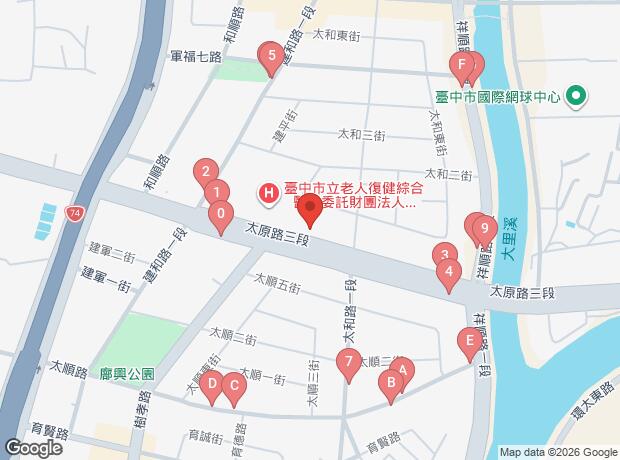Select the marker numbered 4
The height and width of the screenshot is (460, 620).
(450, 272)
